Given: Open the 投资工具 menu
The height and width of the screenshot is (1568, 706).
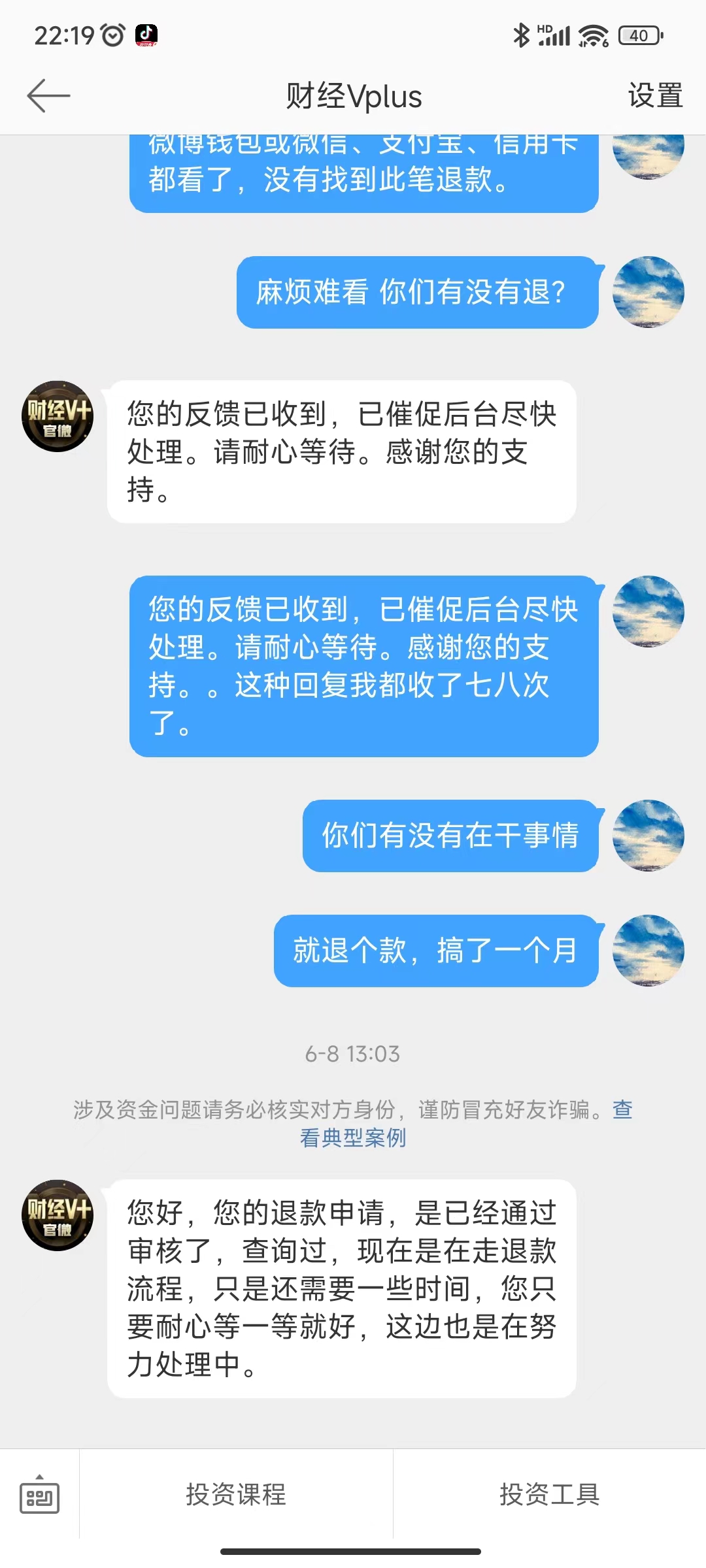Looking at the screenshot, I should point(550,1495).
